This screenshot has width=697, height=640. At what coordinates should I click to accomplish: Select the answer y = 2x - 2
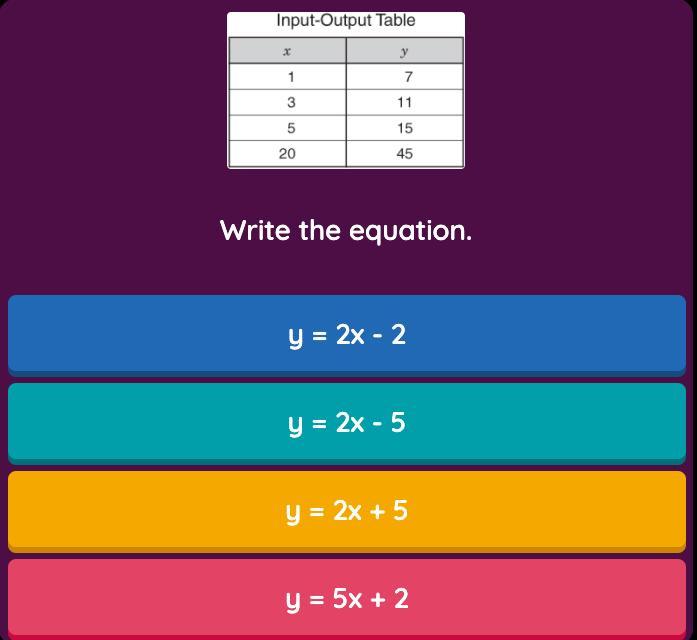click(347, 334)
